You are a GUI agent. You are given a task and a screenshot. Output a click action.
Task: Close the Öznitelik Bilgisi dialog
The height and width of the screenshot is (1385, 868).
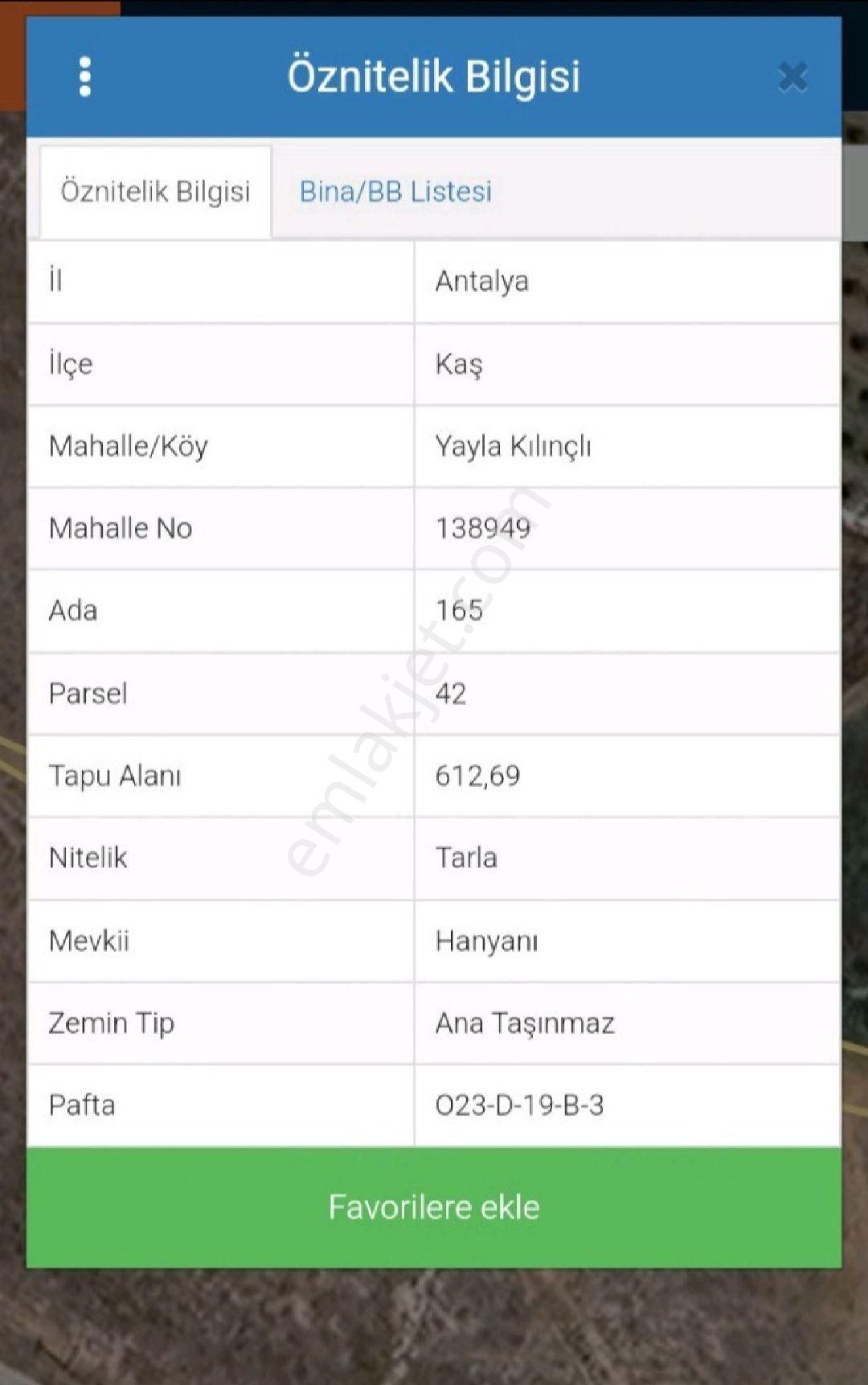(x=792, y=78)
